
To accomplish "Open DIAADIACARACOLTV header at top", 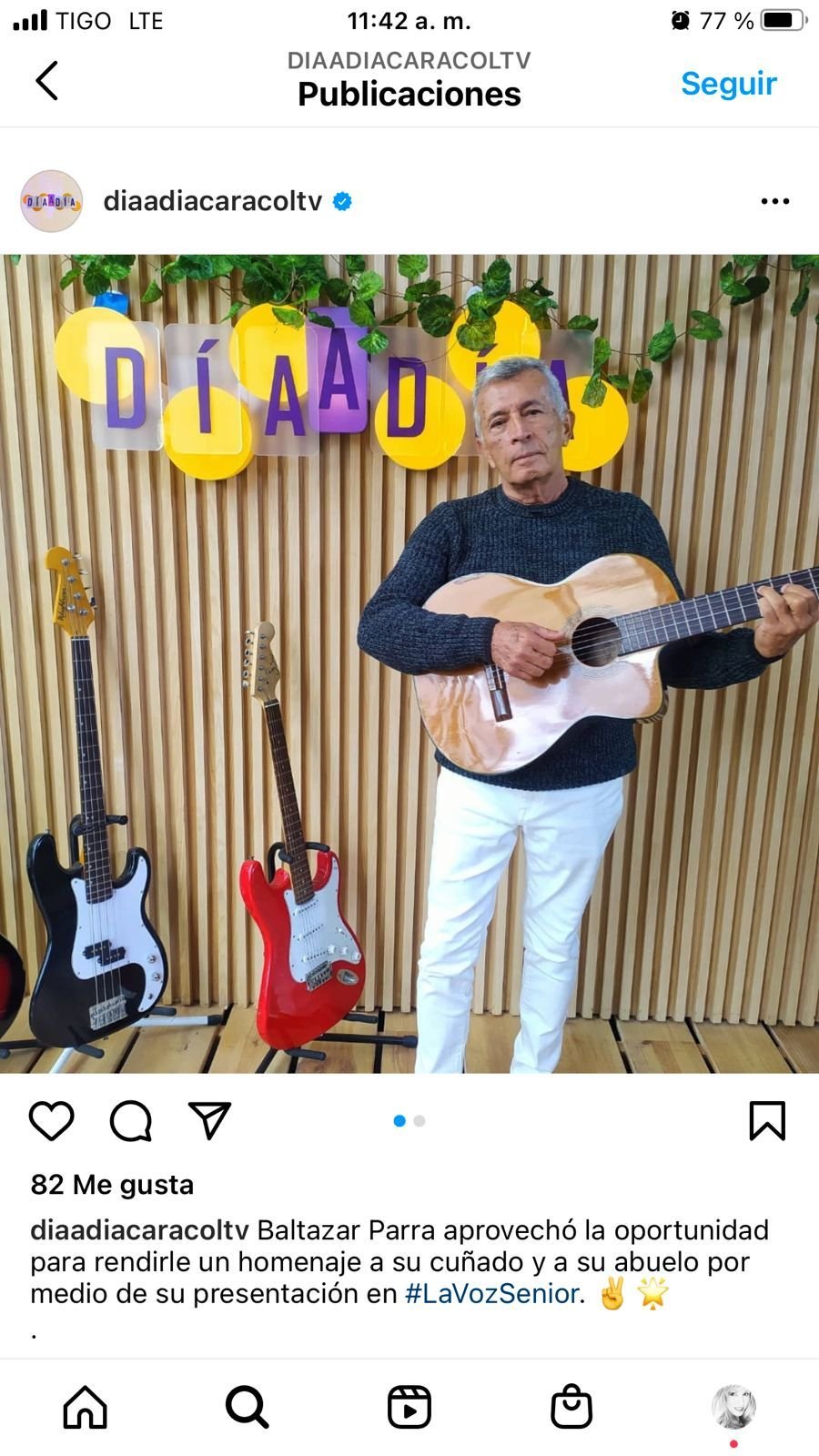I will (x=409, y=61).
